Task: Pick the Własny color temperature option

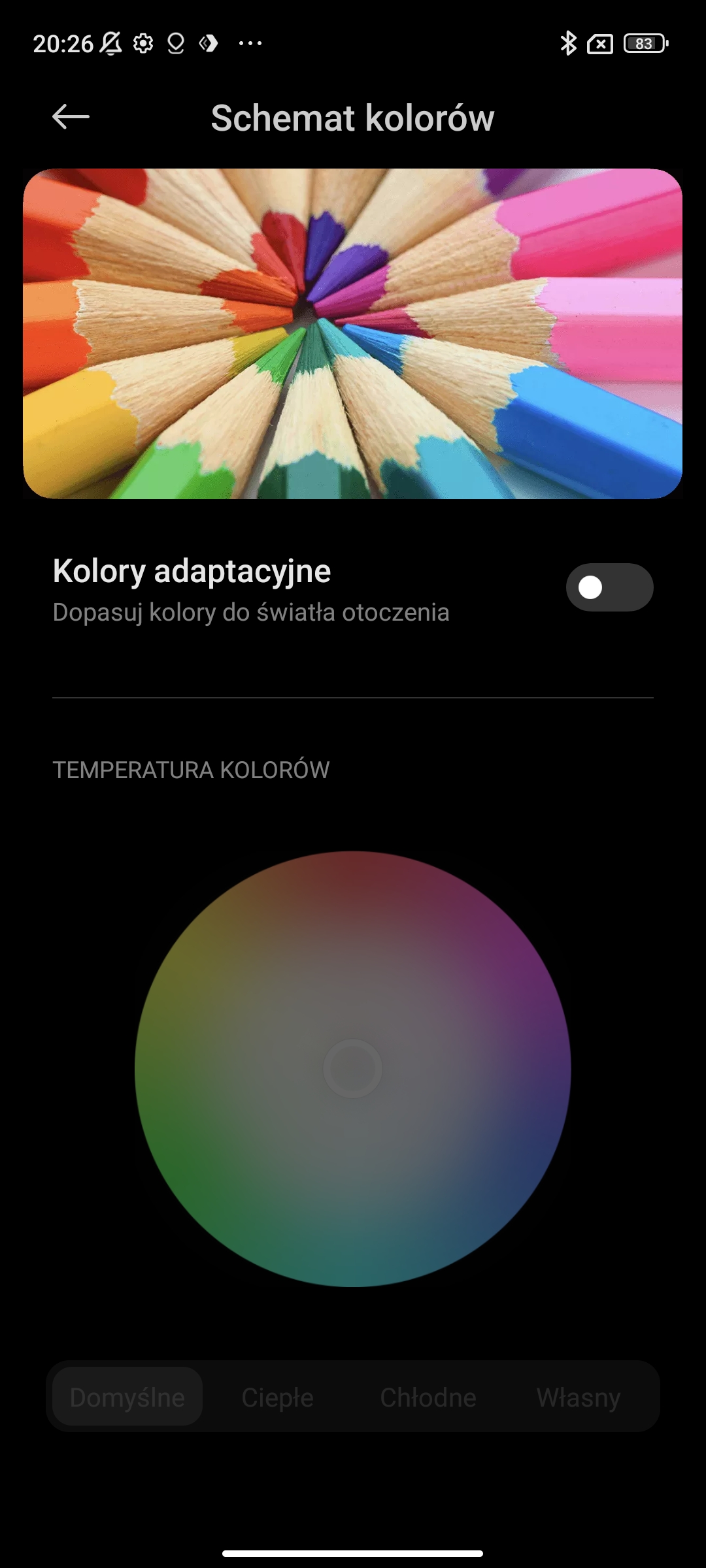Action: 579,1397
